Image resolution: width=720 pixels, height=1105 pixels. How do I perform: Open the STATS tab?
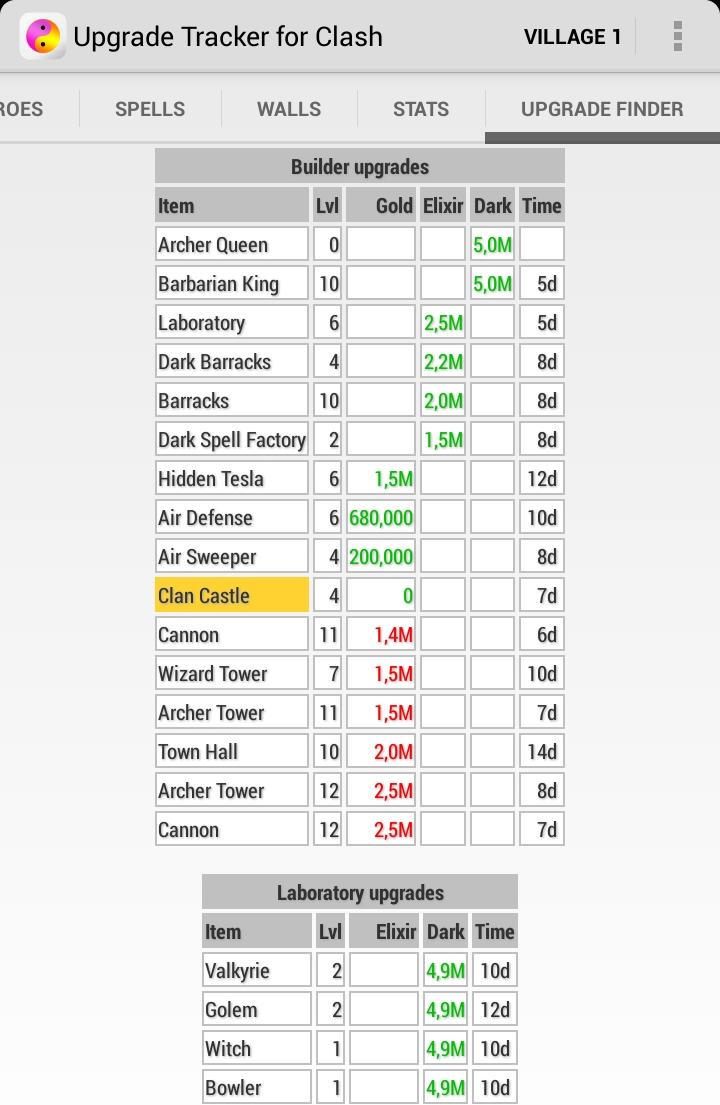coord(420,110)
